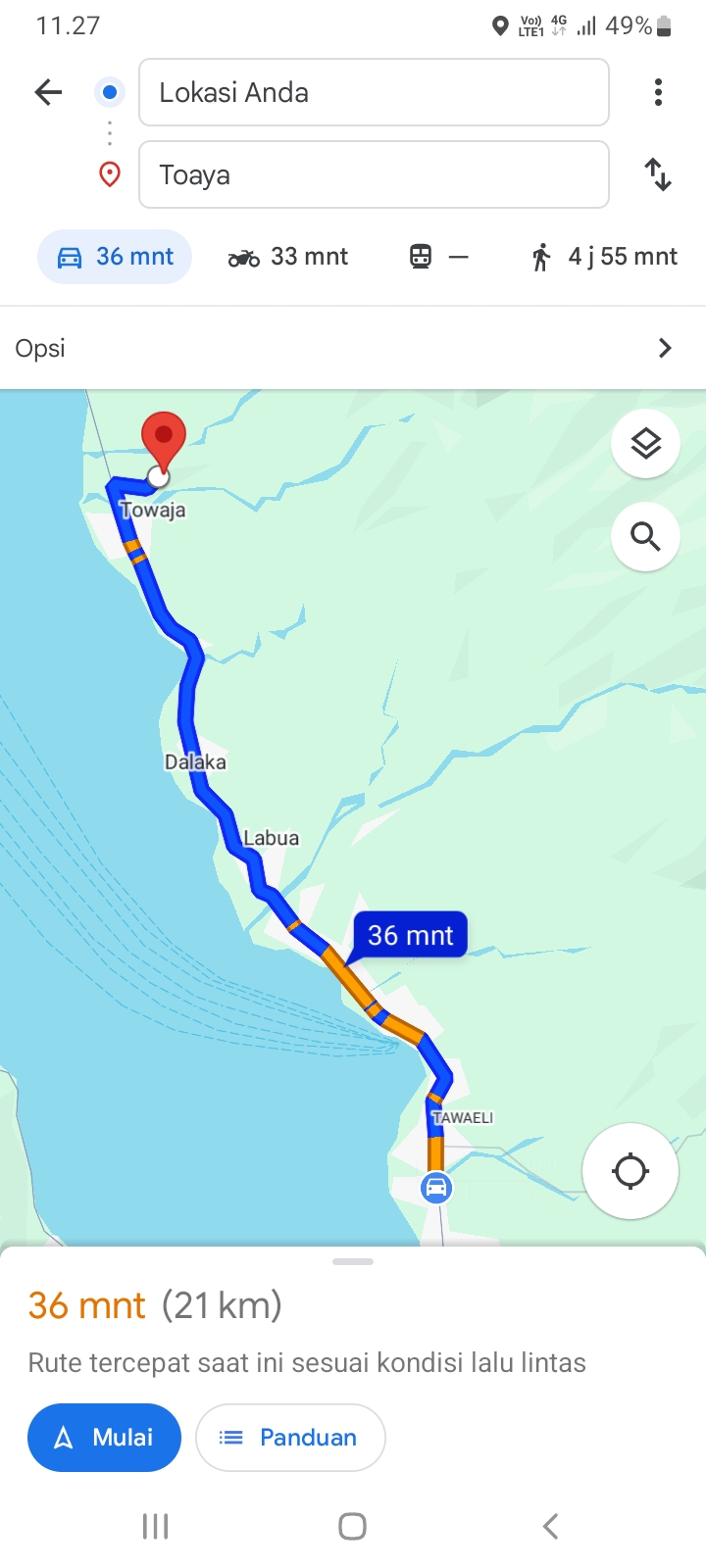This screenshot has height=1568, width=706.
Task: Open the three-dot overflow menu
Action: [658, 92]
